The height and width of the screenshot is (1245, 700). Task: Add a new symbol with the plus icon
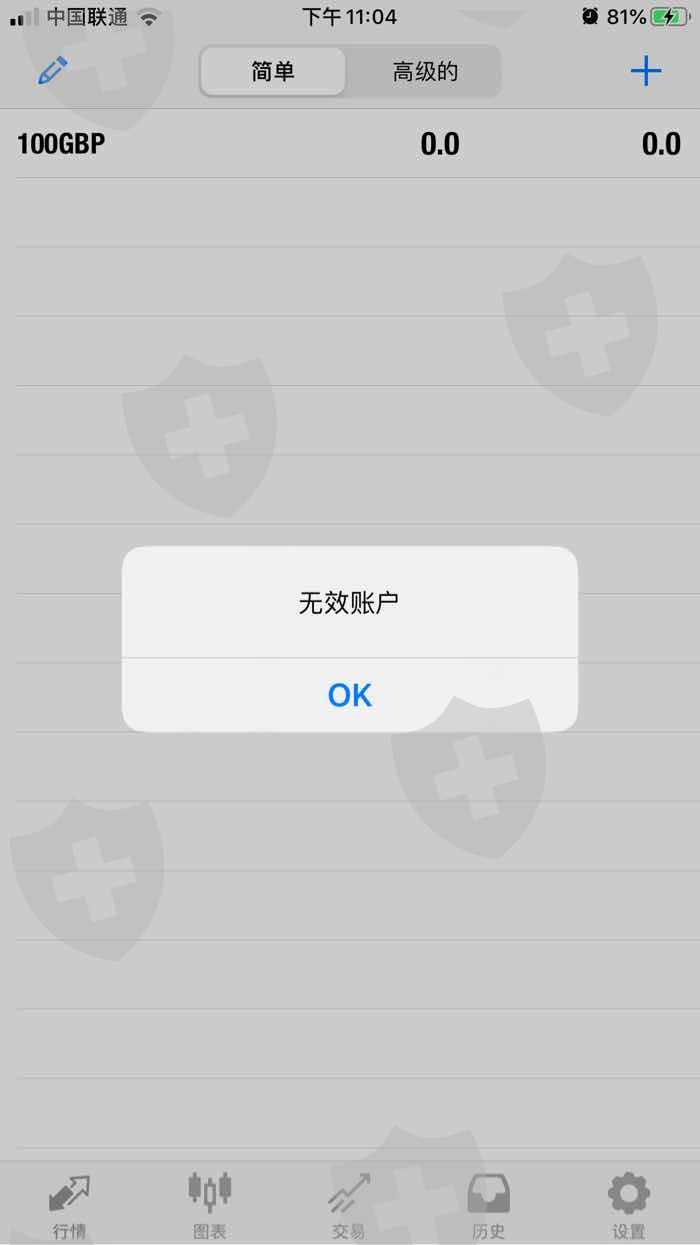click(x=646, y=71)
